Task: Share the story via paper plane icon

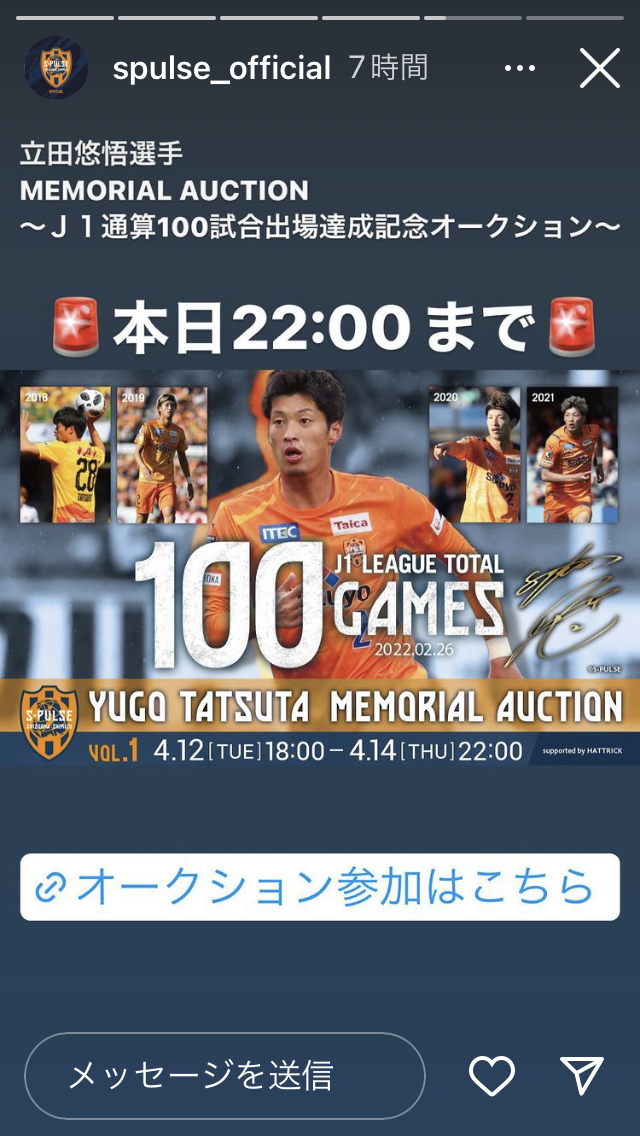Action: (x=582, y=1076)
